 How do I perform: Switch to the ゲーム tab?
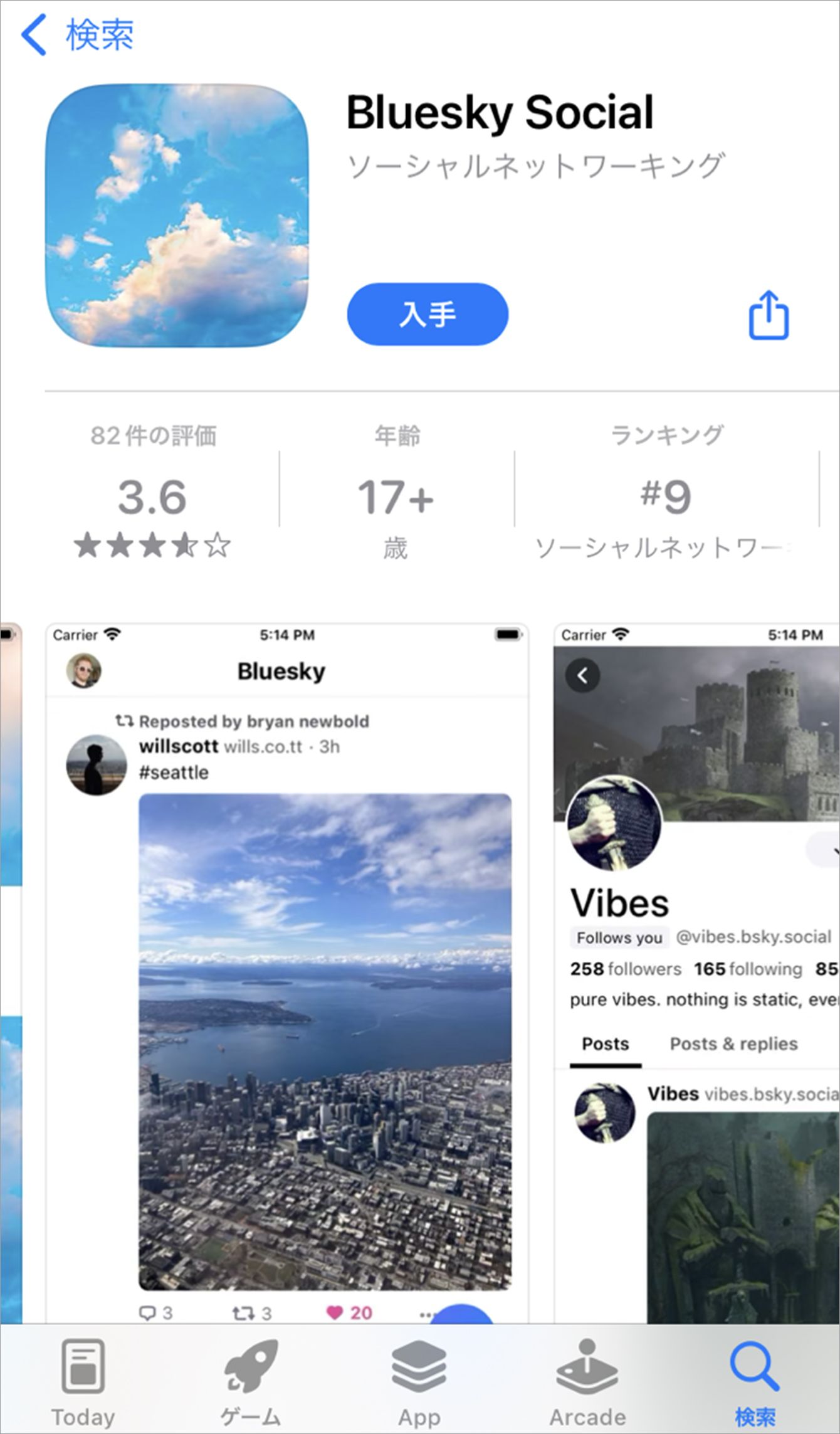coord(251,1383)
